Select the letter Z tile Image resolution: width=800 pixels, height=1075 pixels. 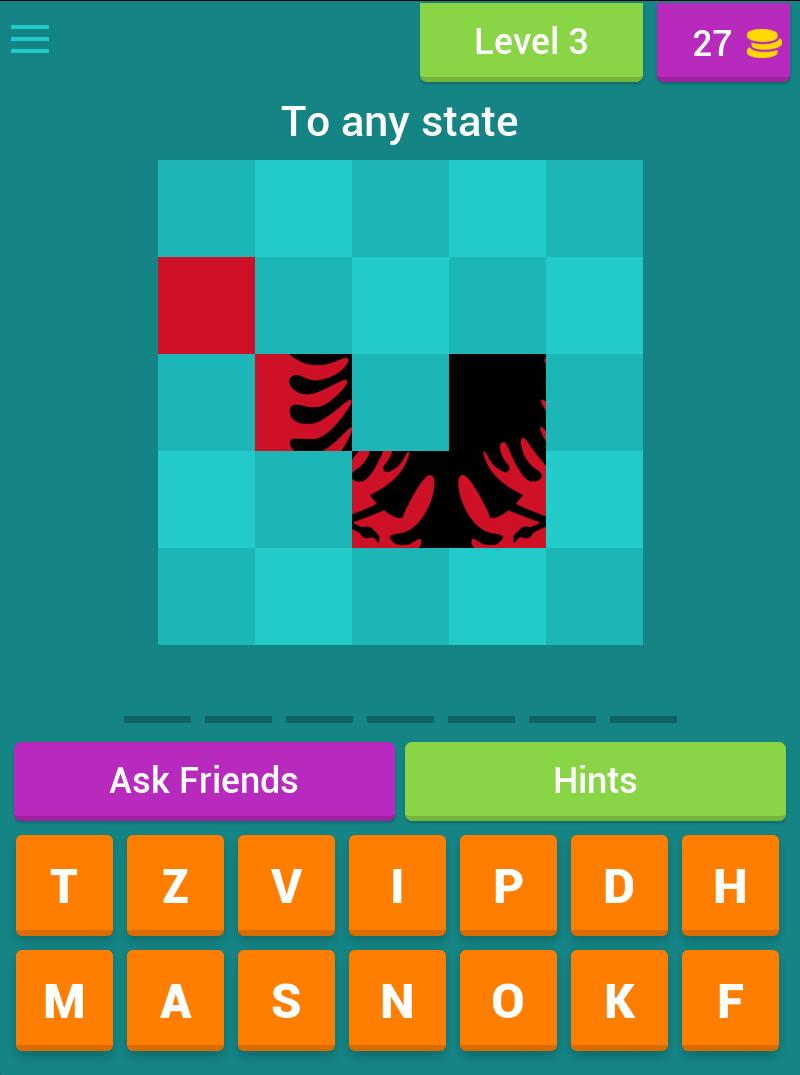[175, 885]
